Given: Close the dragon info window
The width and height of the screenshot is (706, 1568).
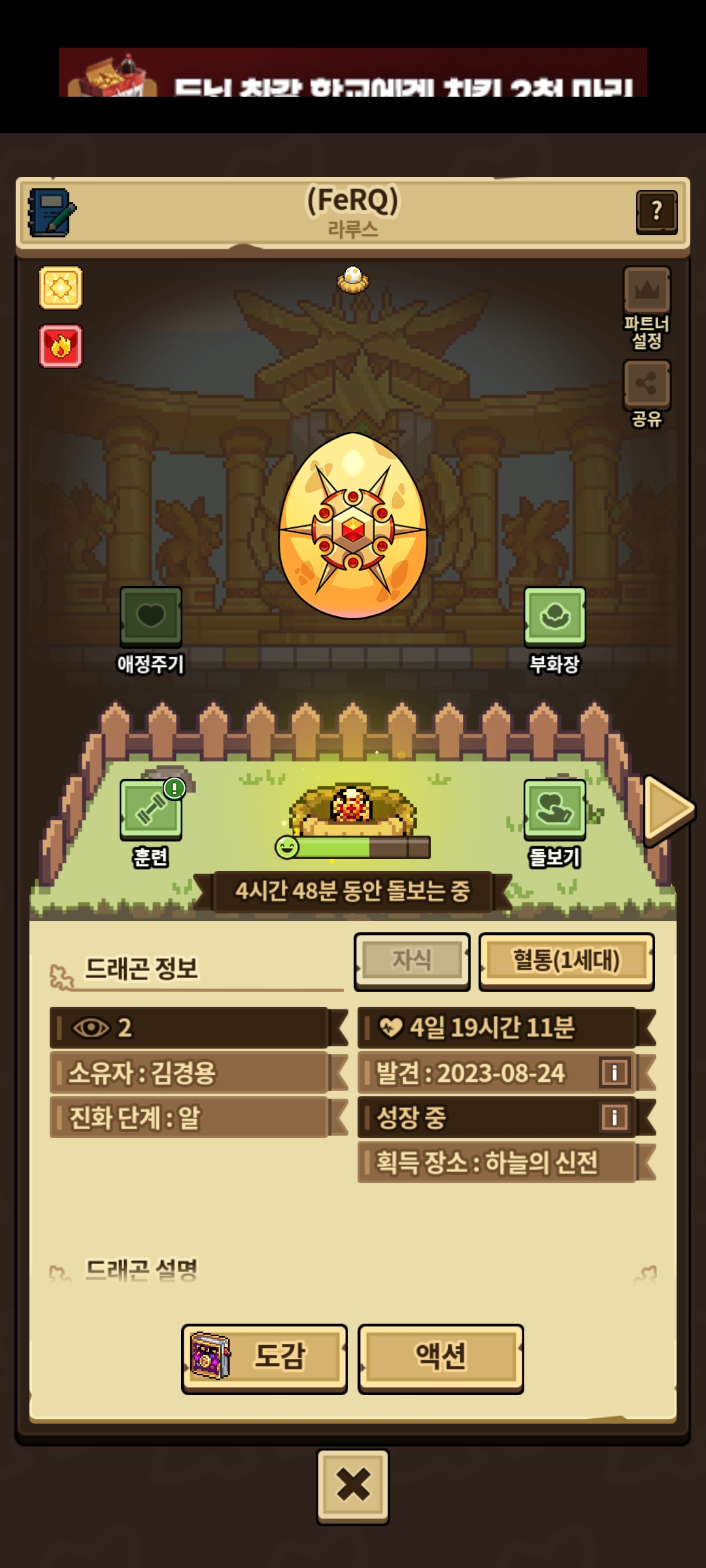Looking at the screenshot, I should [x=353, y=1486].
